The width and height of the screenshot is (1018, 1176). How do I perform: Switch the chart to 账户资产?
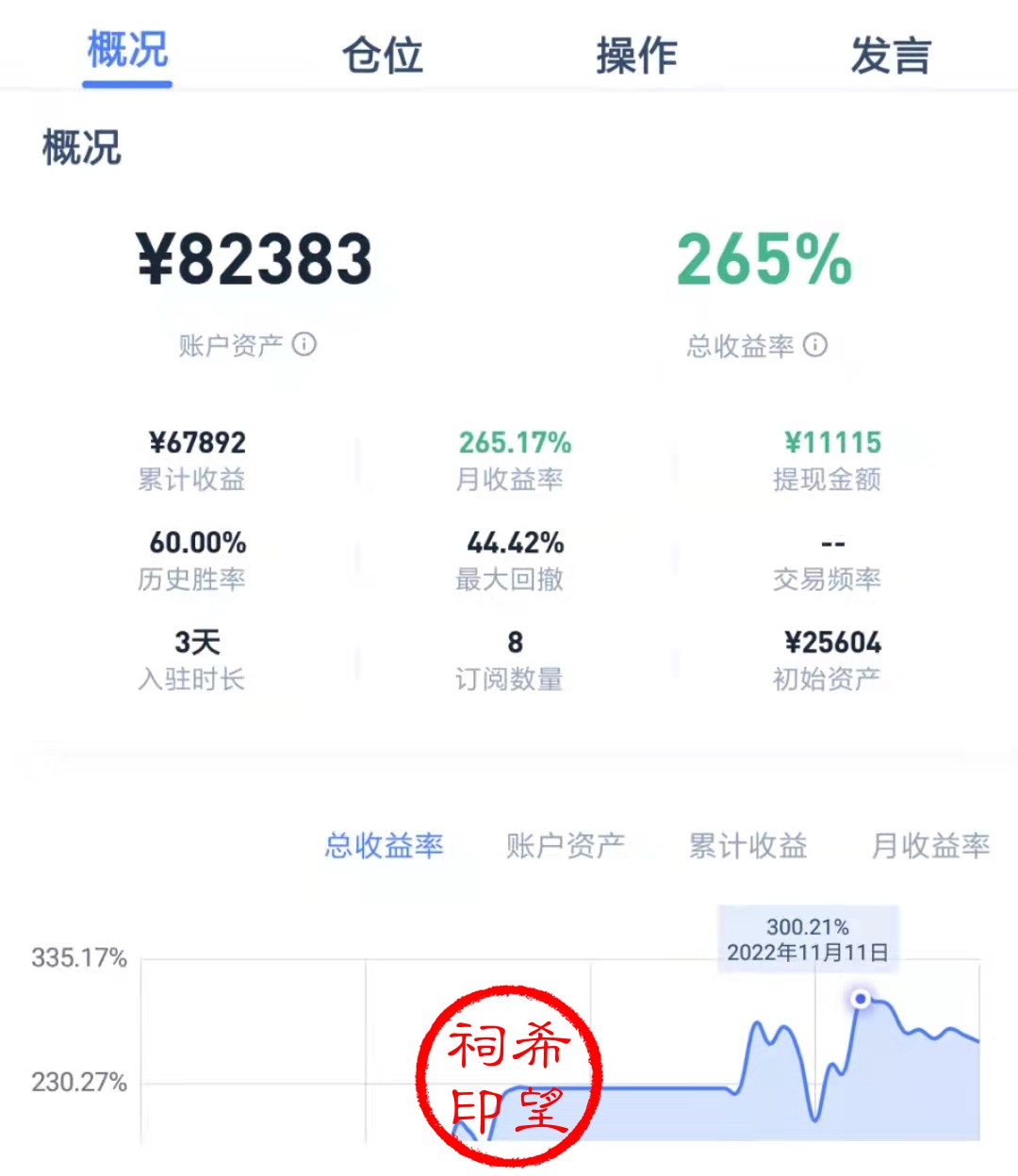[x=566, y=845]
